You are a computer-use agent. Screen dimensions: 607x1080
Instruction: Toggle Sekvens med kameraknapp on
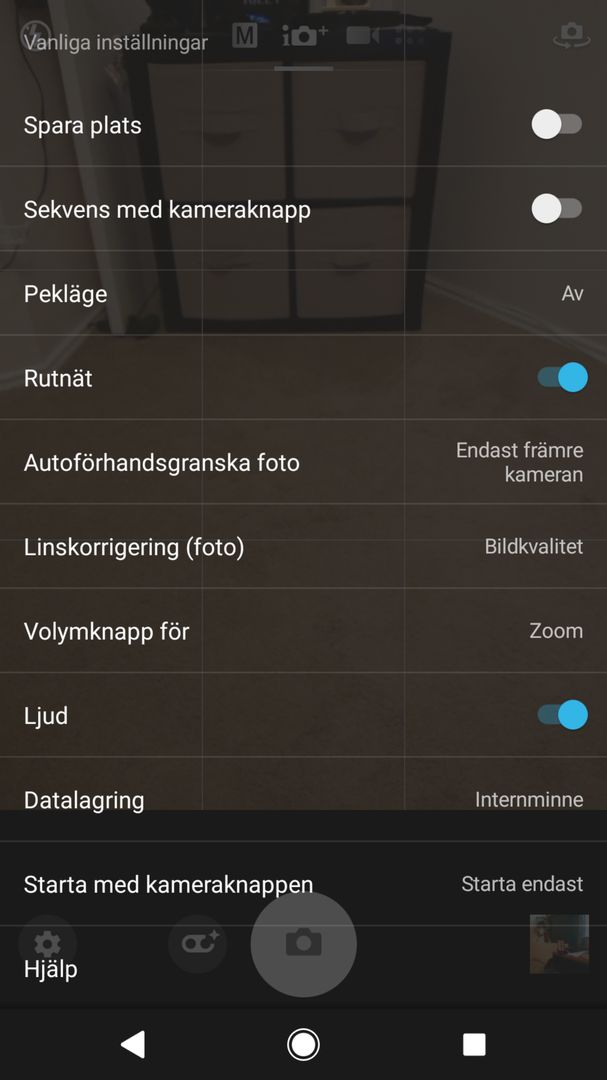click(557, 209)
